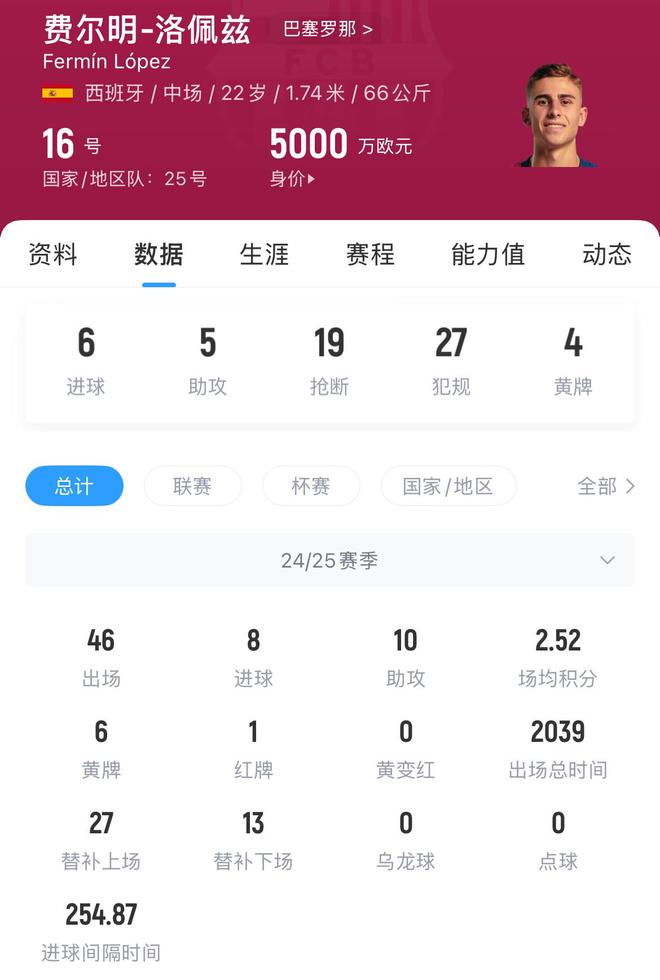Expand the 24/25赛季 season dropdown

330,560
